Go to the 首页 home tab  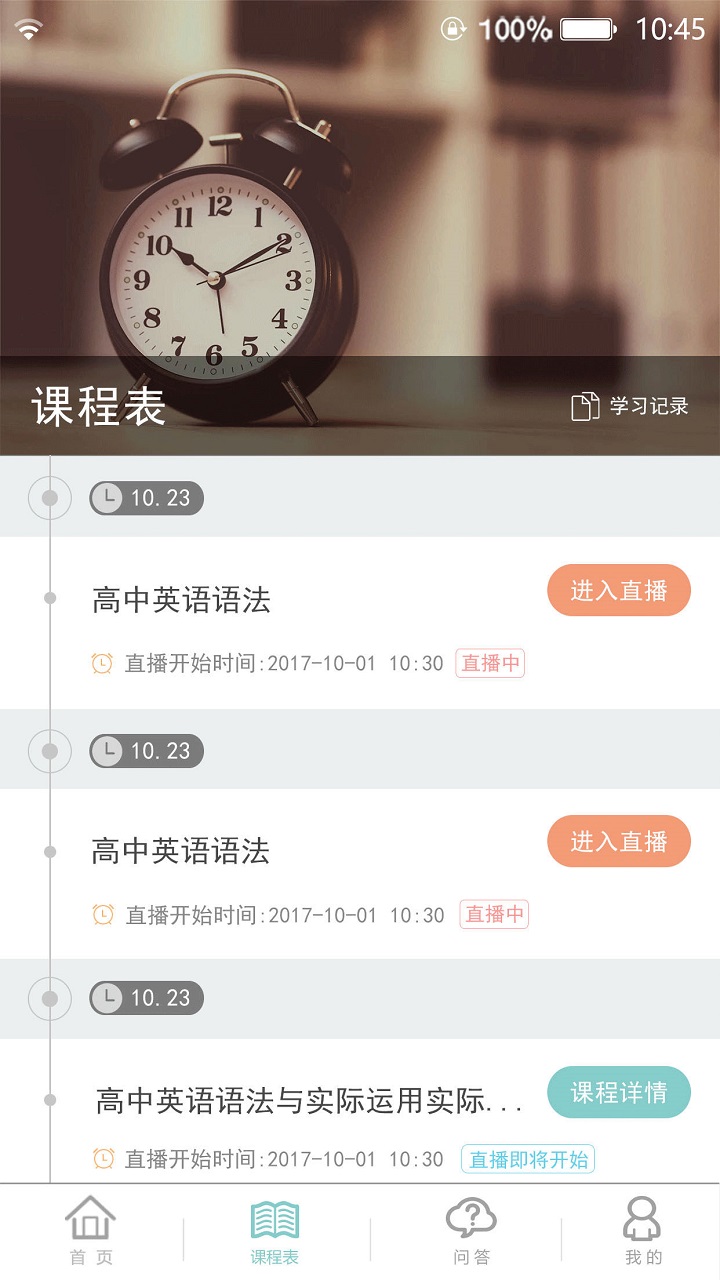[91, 1231]
